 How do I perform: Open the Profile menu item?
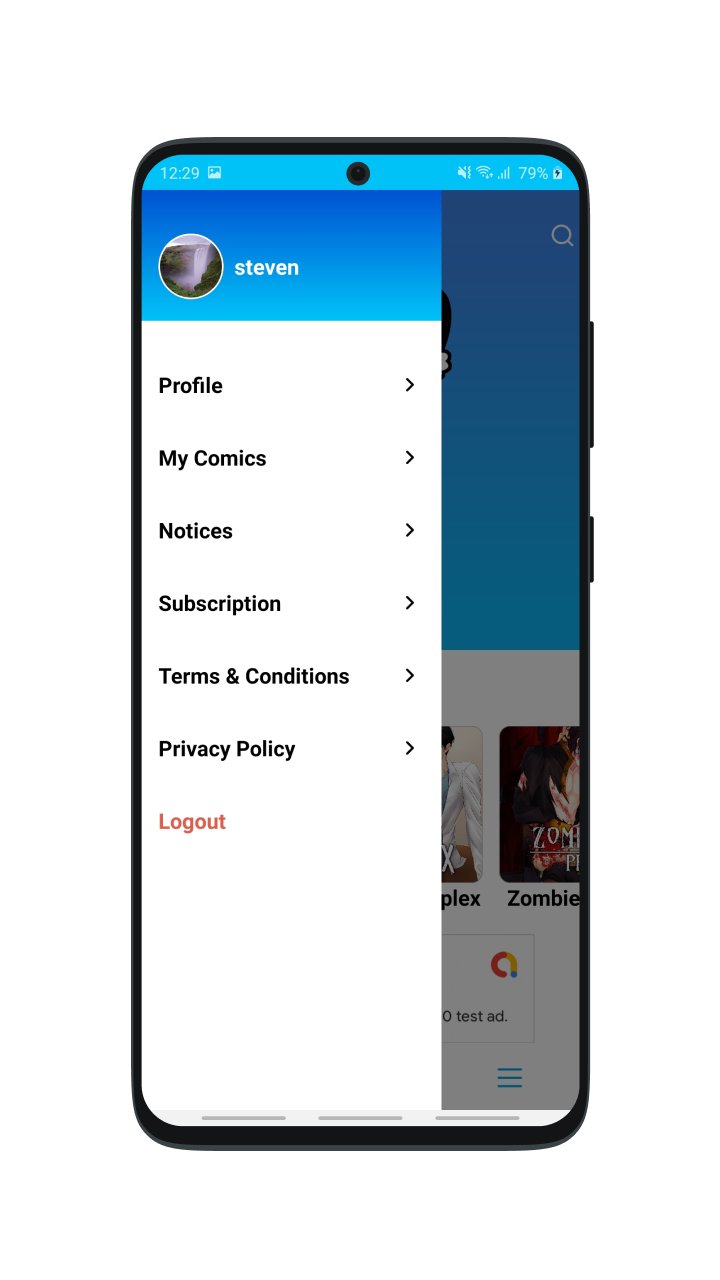point(288,386)
